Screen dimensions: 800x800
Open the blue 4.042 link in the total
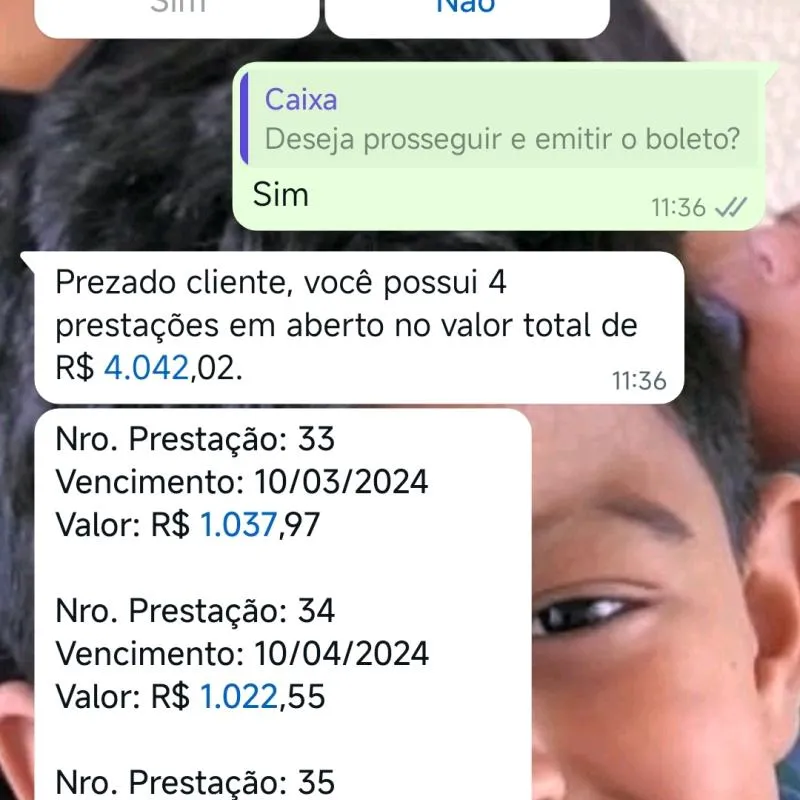click(x=146, y=369)
